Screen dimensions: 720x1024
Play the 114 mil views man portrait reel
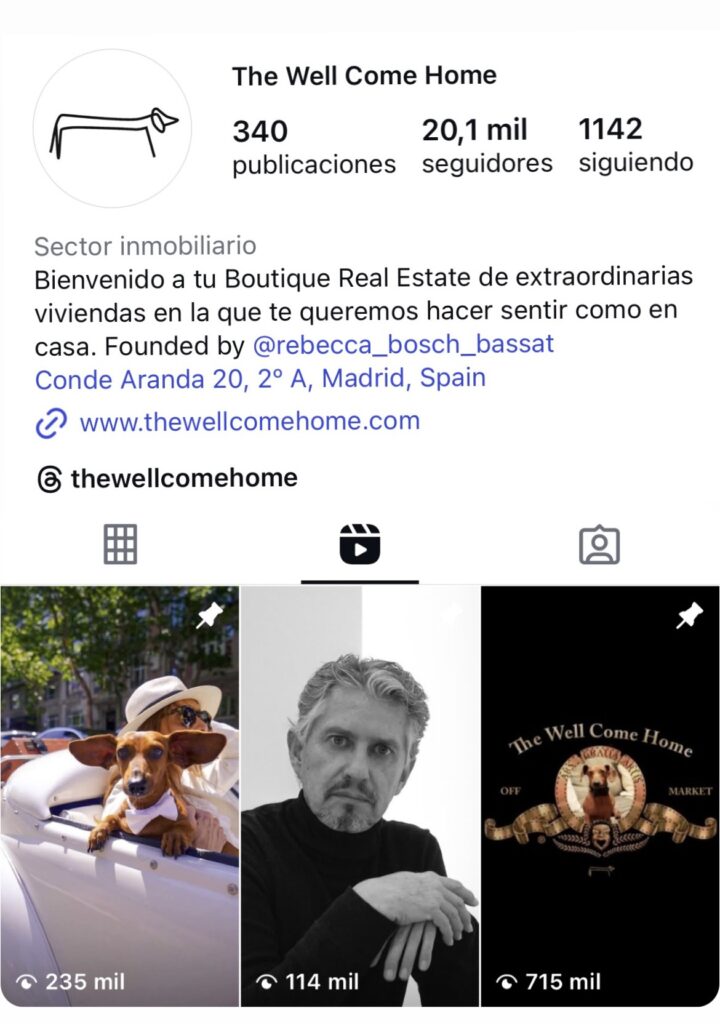(x=360, y=795)
